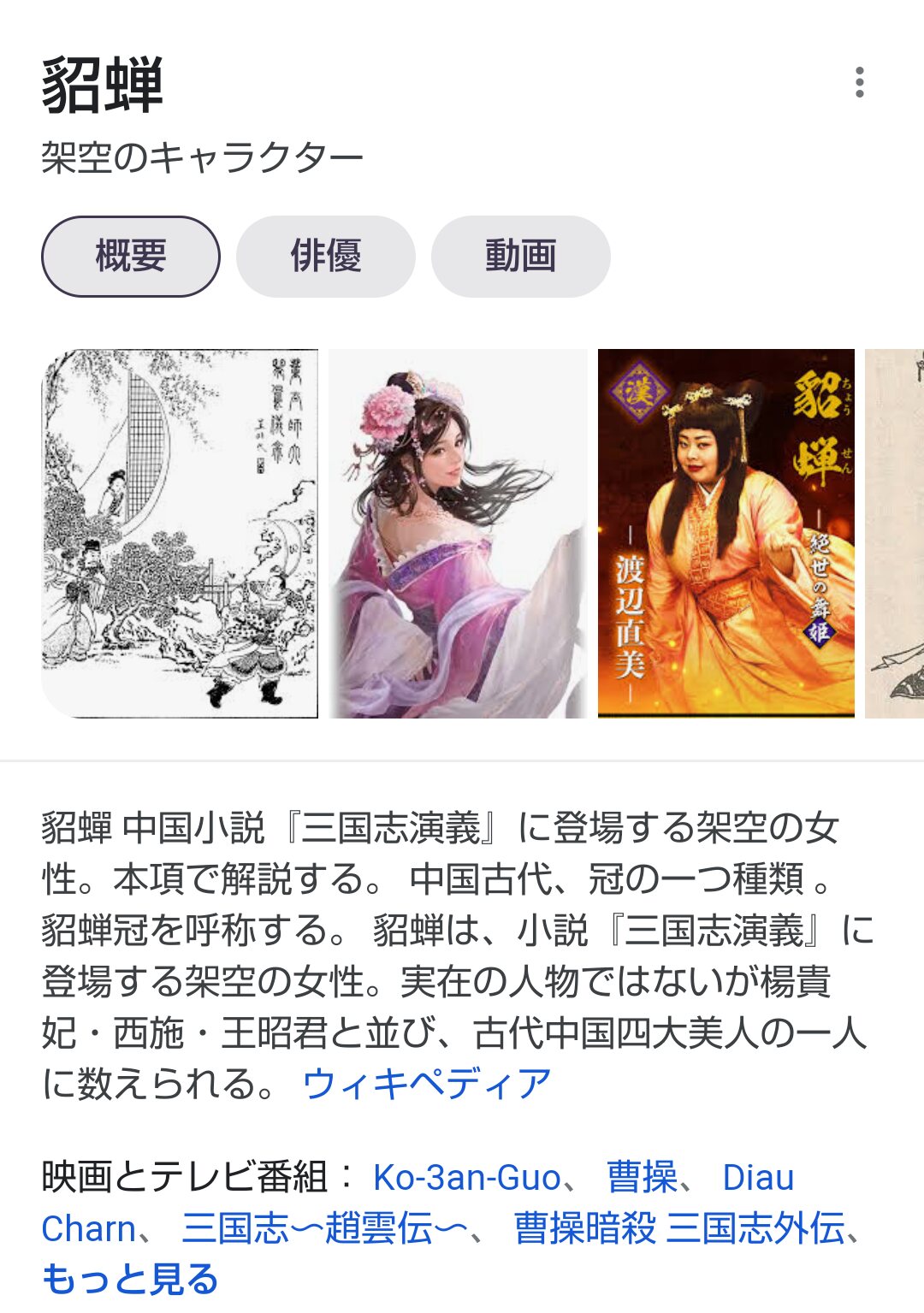Switch to the 動画 chip
Screen dimensions: 924x1313
tap(520, 256)
